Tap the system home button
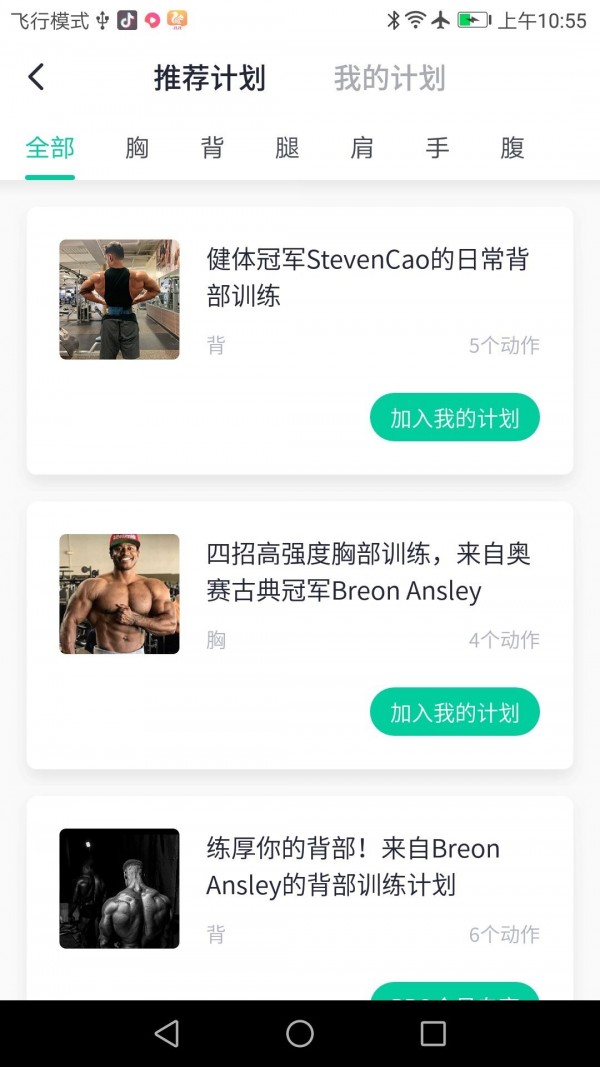 (300, 1033)
